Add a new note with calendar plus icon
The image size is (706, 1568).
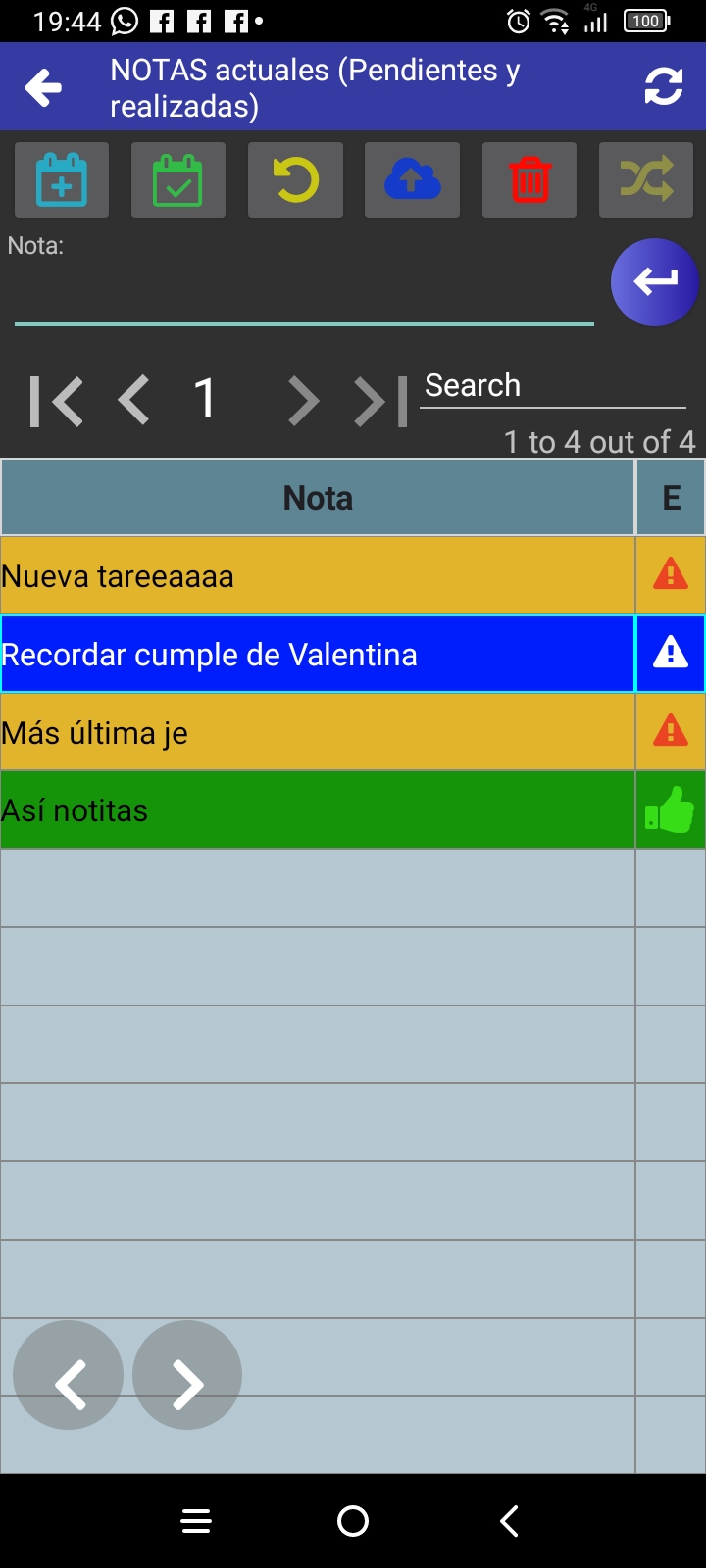[61, 179]
